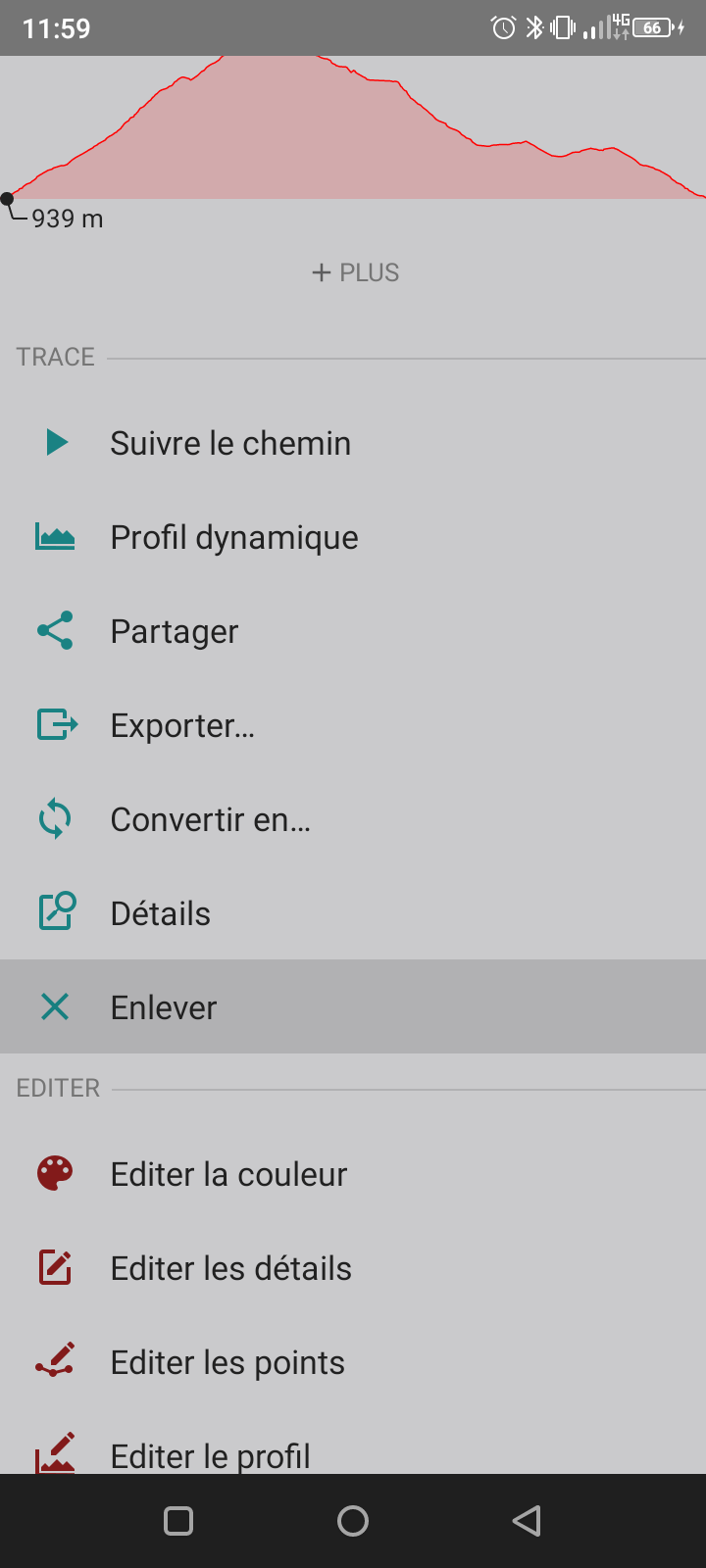This screenshot has width=706, height=1568.
Task: Choose the Exporter… option
Action: pyautogui.click(x=182, y=725)
